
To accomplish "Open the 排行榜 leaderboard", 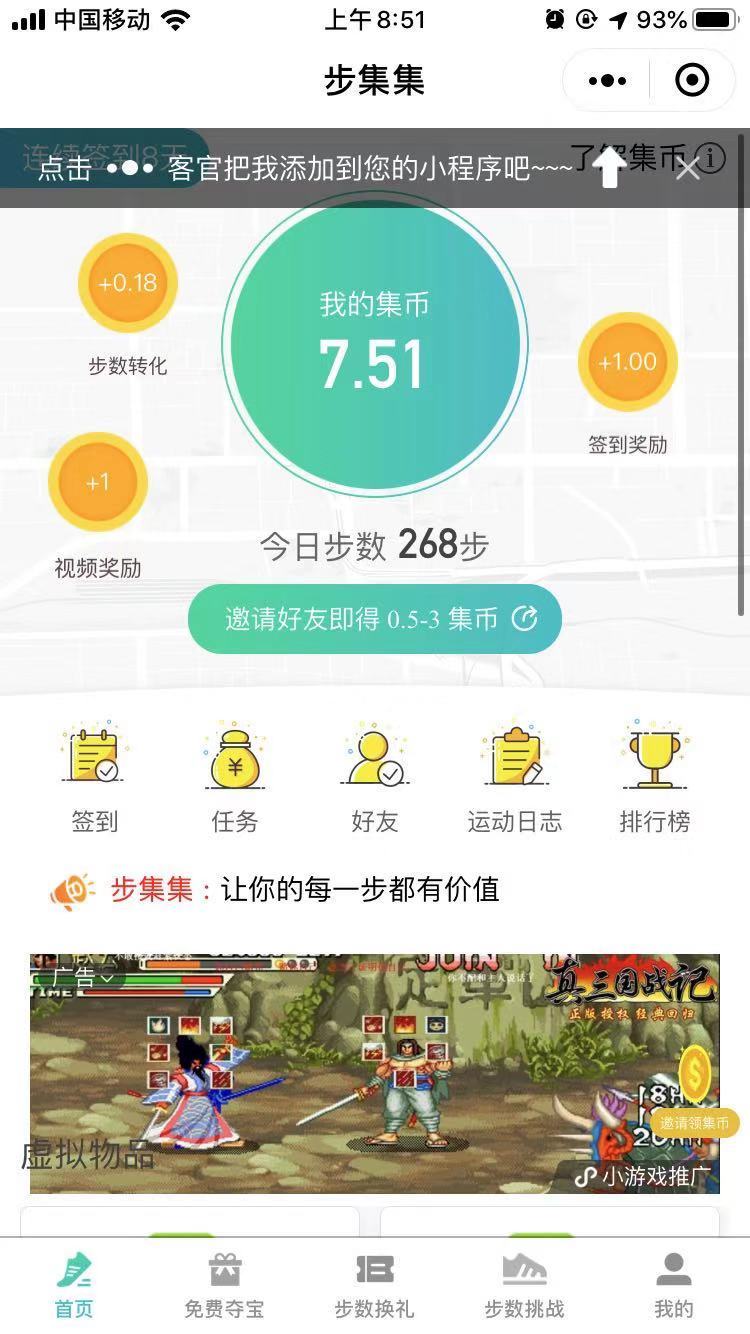I will (x=655, y=777).
